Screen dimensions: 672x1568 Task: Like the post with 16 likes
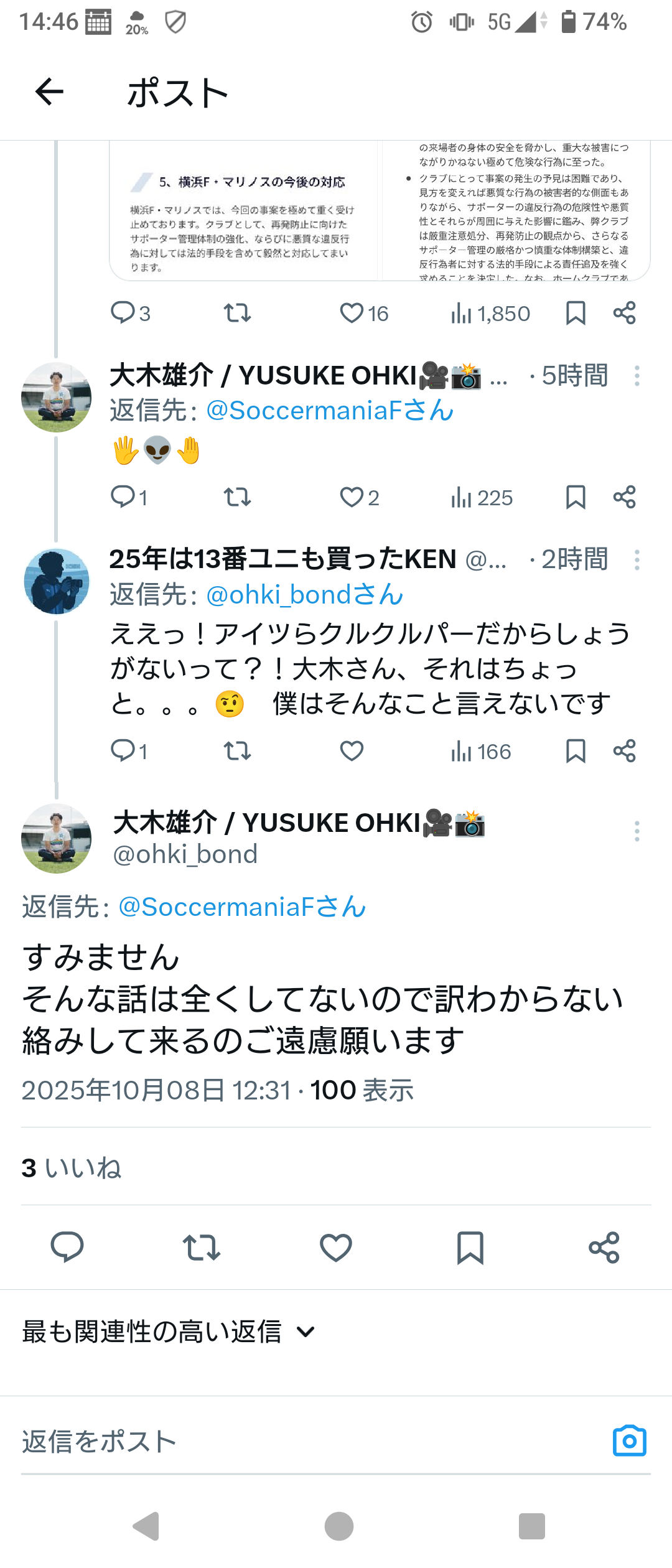tap(352, 313)
